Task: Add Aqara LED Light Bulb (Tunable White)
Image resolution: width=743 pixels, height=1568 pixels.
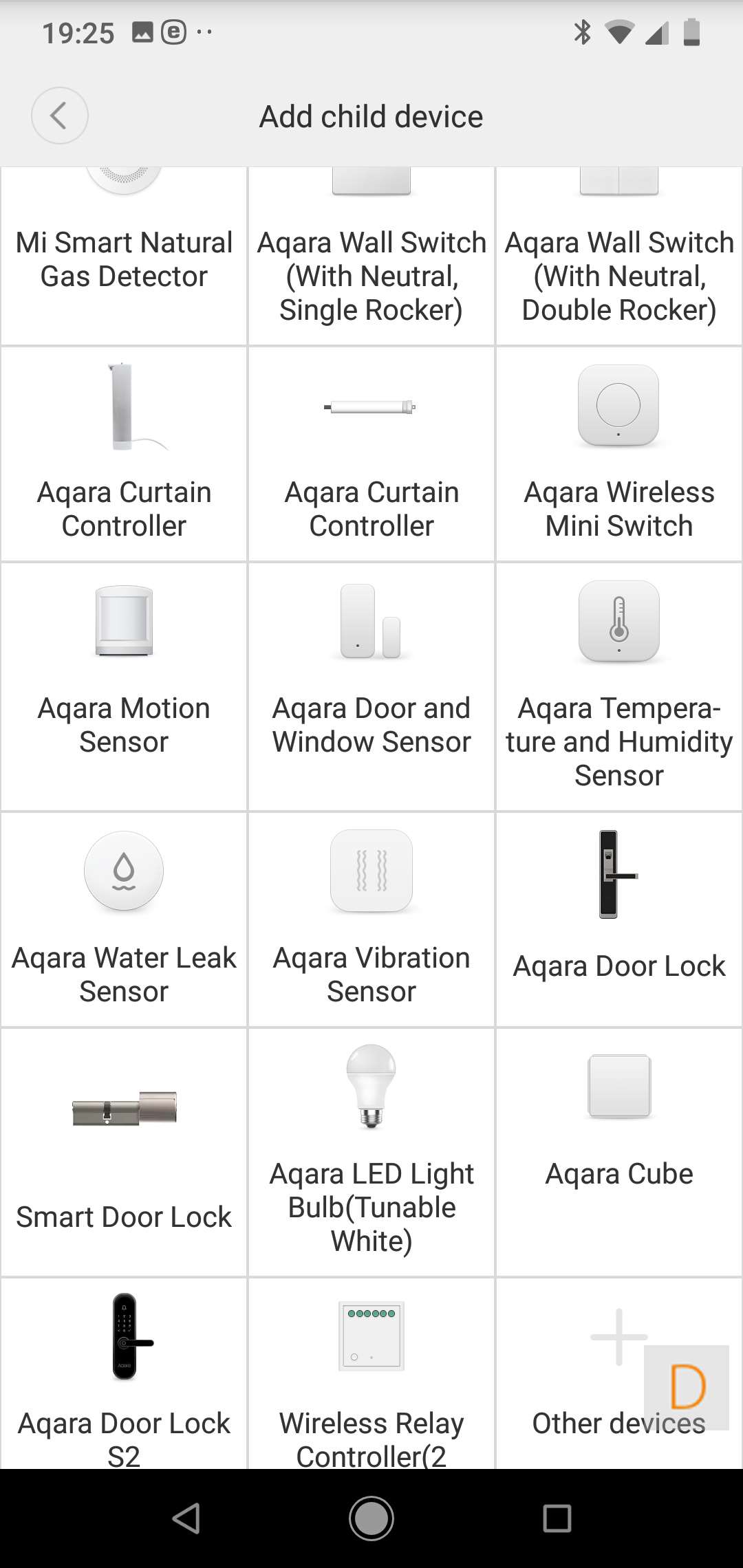Action: (371, 1152)
